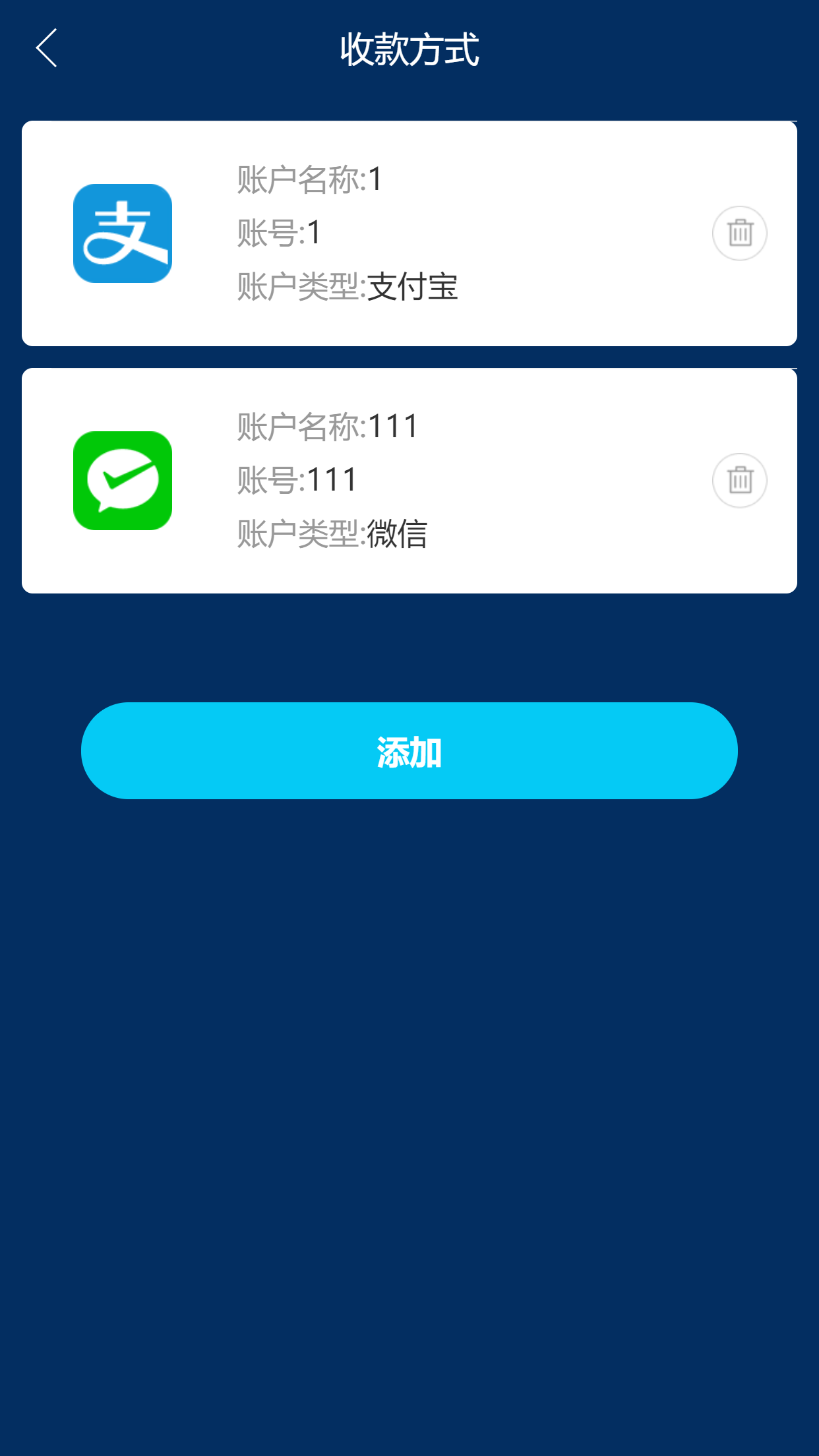Tap the 添加 button
819x1456 pixels.
pos(409,751)
